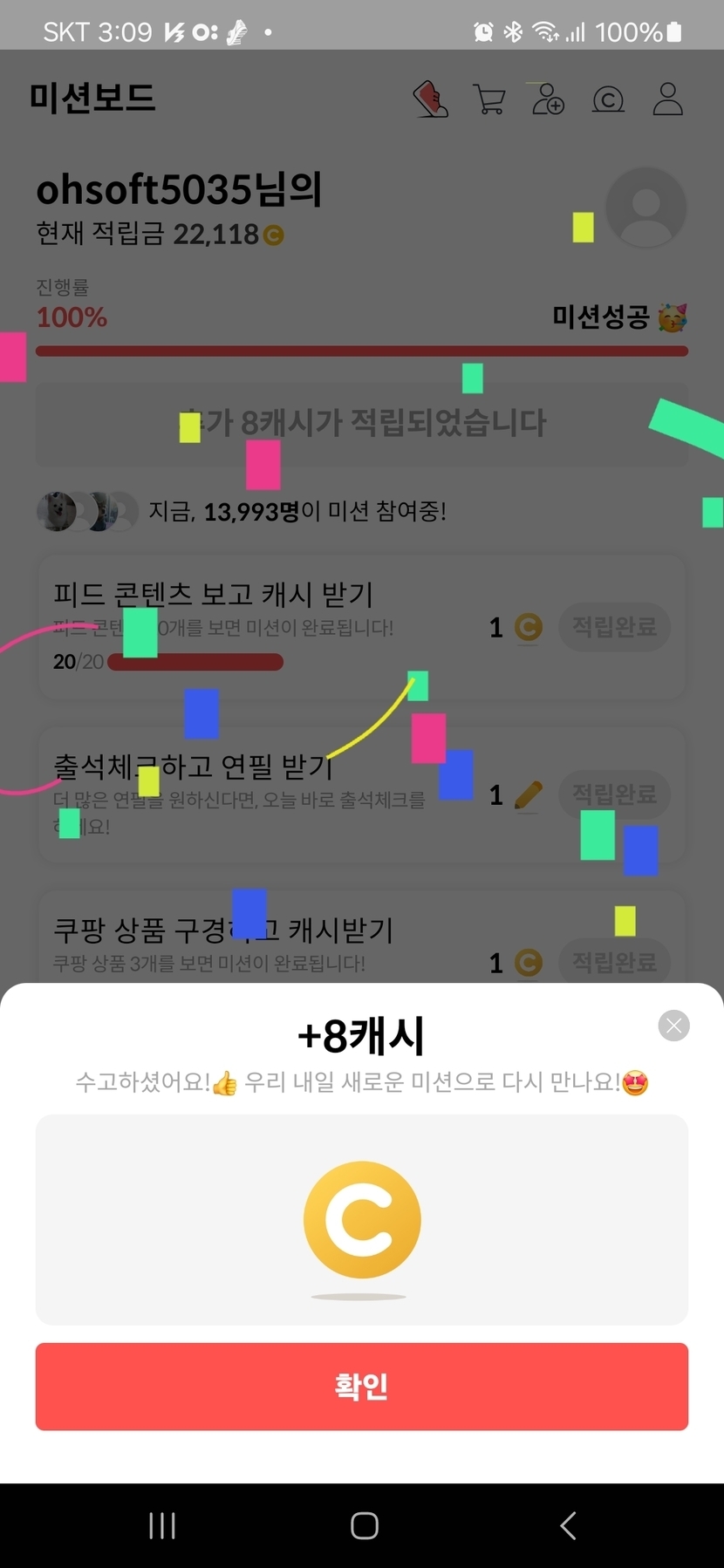Open the cash coin icon in header
724x1568 pixels.
click(x=608, y=100)
